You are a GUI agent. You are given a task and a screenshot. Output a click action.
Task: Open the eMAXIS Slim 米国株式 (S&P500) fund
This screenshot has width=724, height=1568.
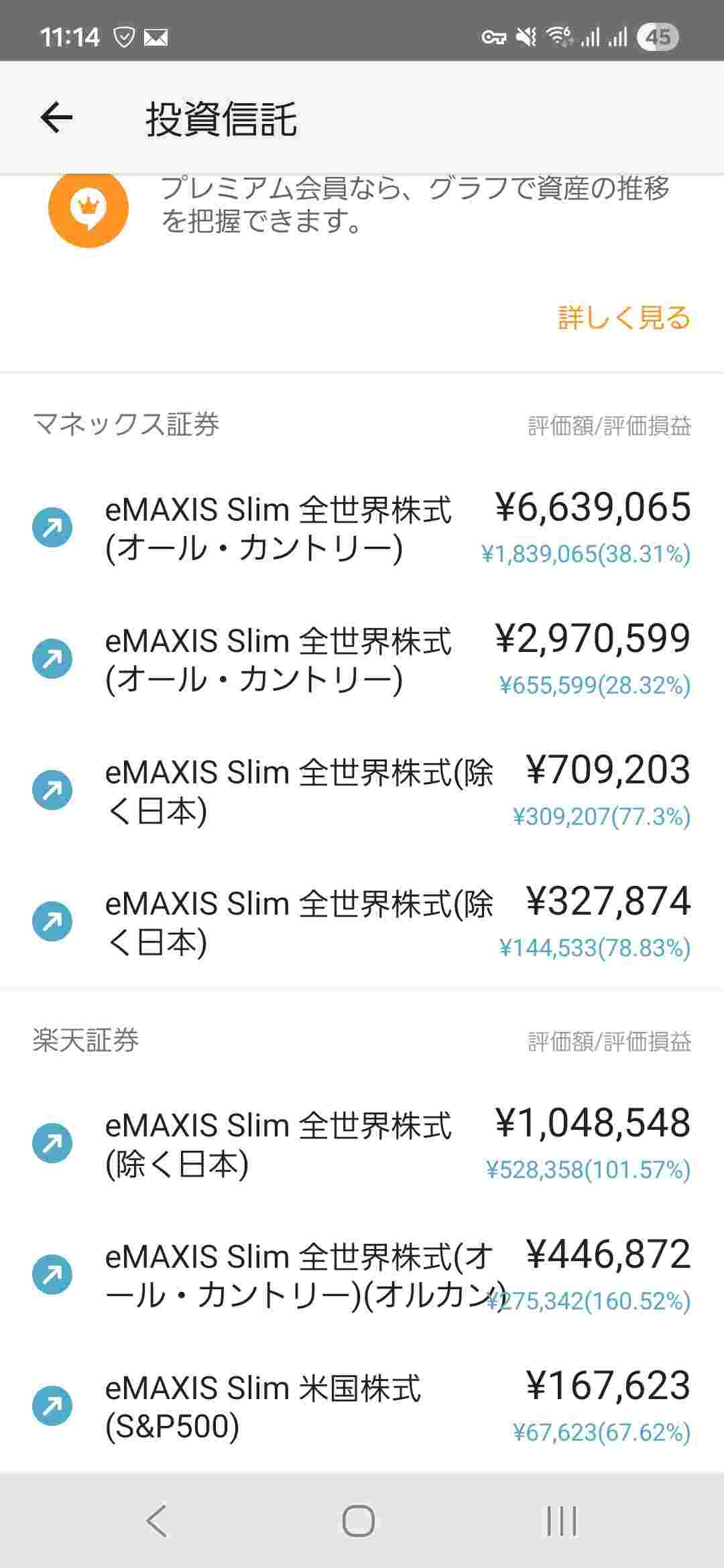[362, 1407]
